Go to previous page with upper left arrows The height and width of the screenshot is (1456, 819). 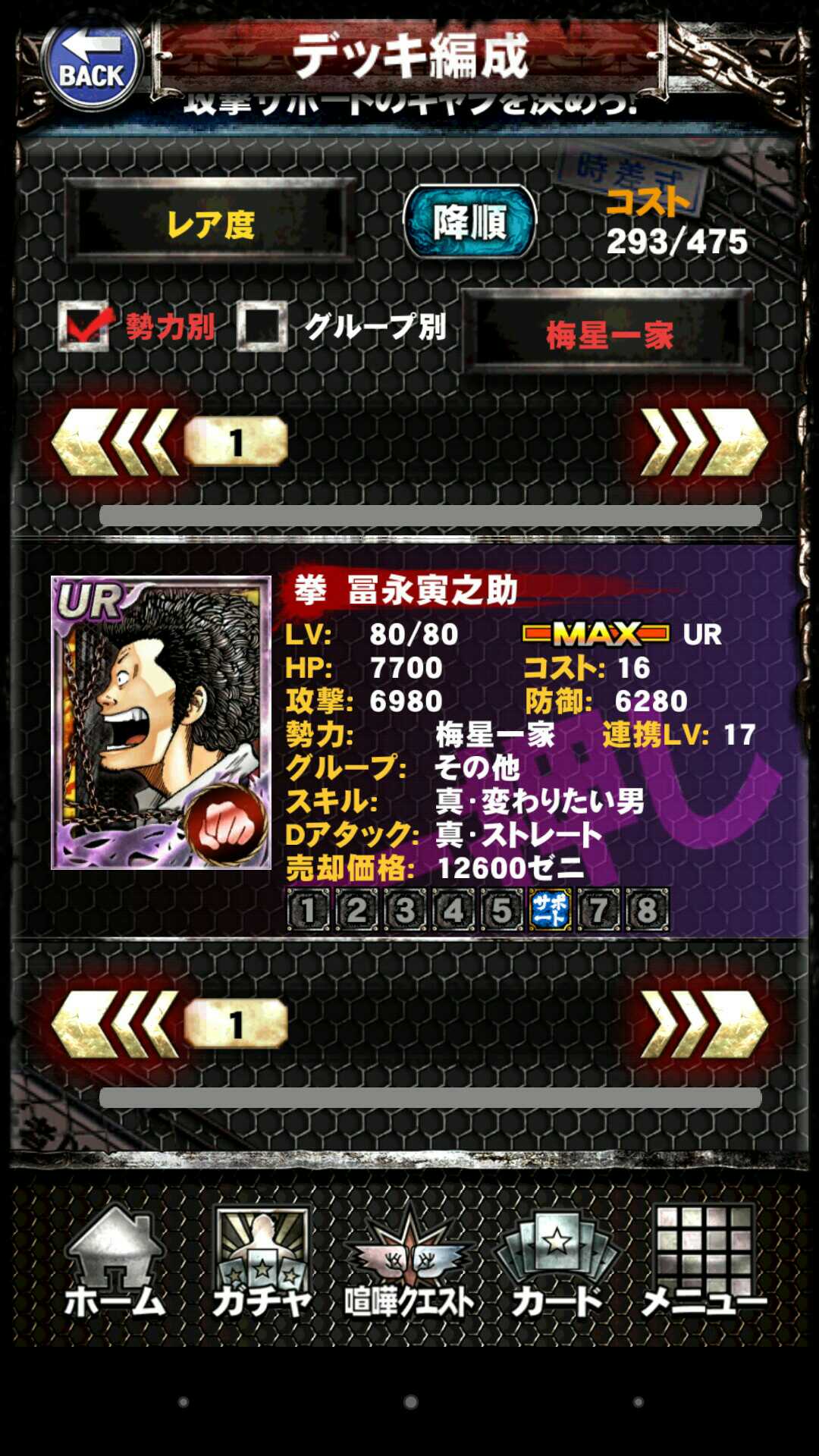click(x=115, y=442)
